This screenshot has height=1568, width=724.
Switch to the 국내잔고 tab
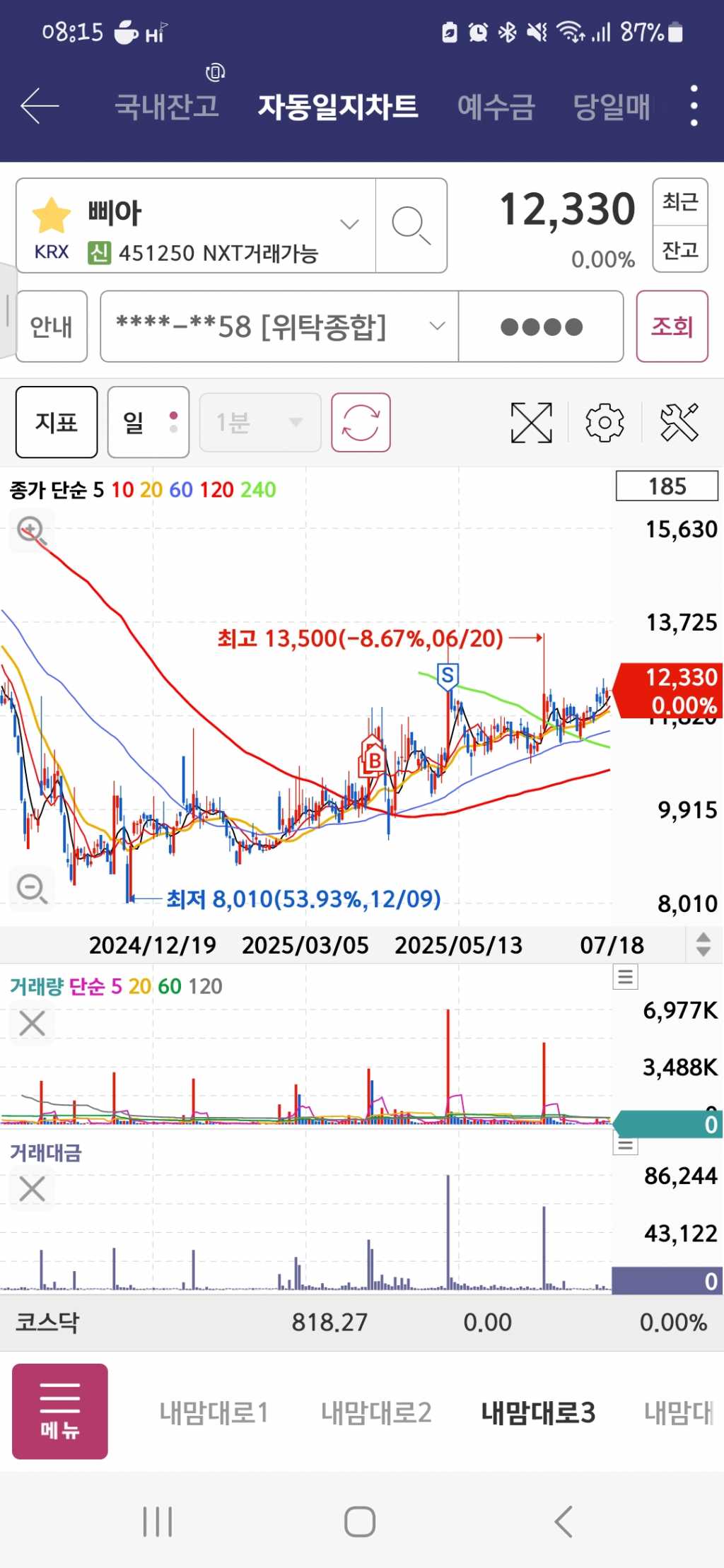tap(167, 107)
